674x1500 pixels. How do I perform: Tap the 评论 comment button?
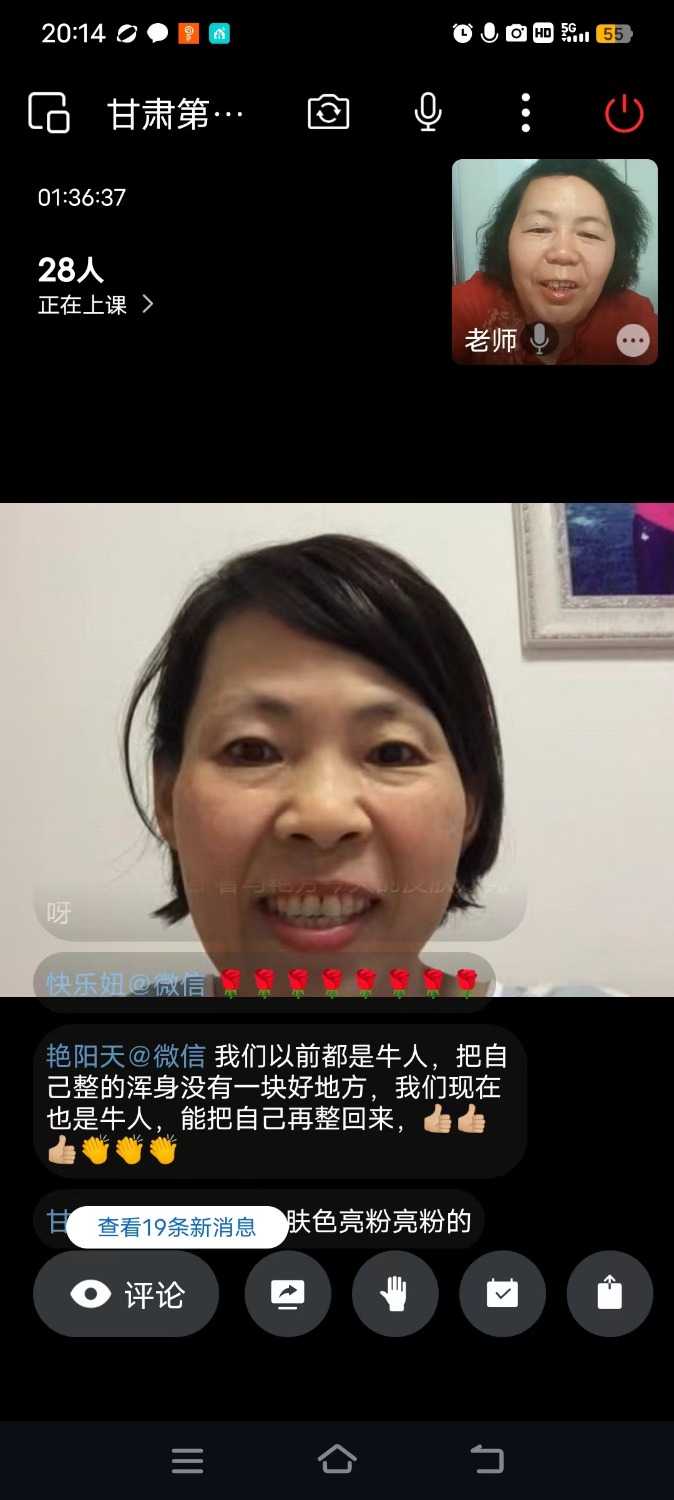[x=126, y=1294]
